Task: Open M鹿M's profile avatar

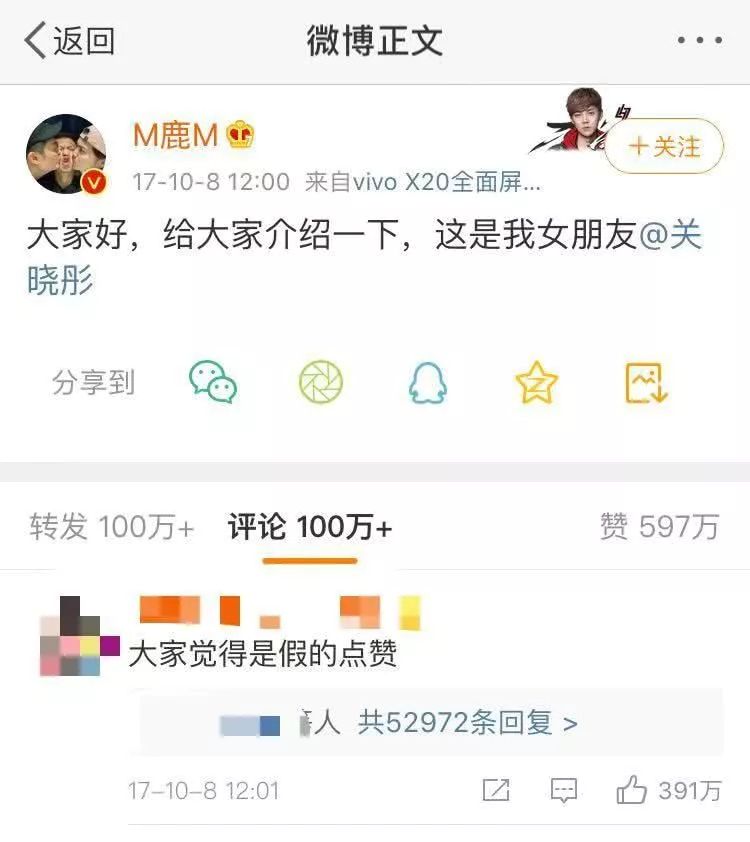Action: pyautogui.click(x=66, y=154)
